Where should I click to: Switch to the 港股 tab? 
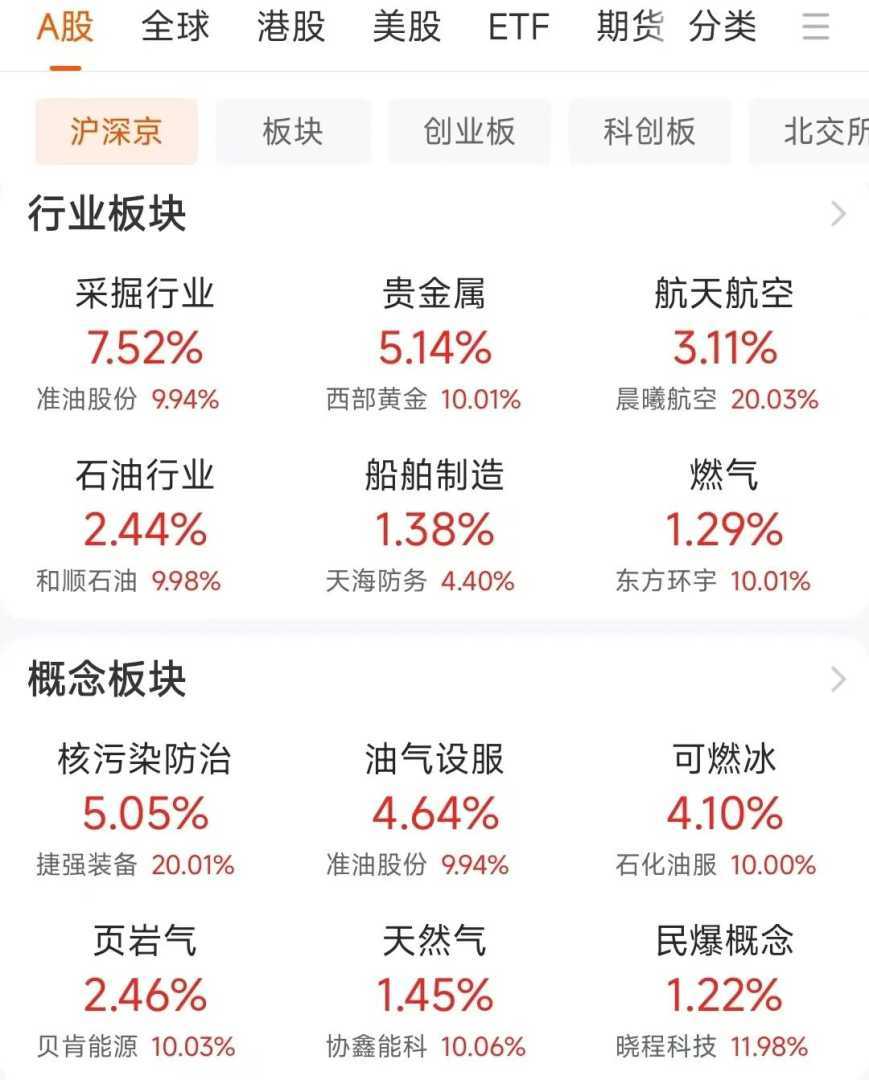coord(291,27)
